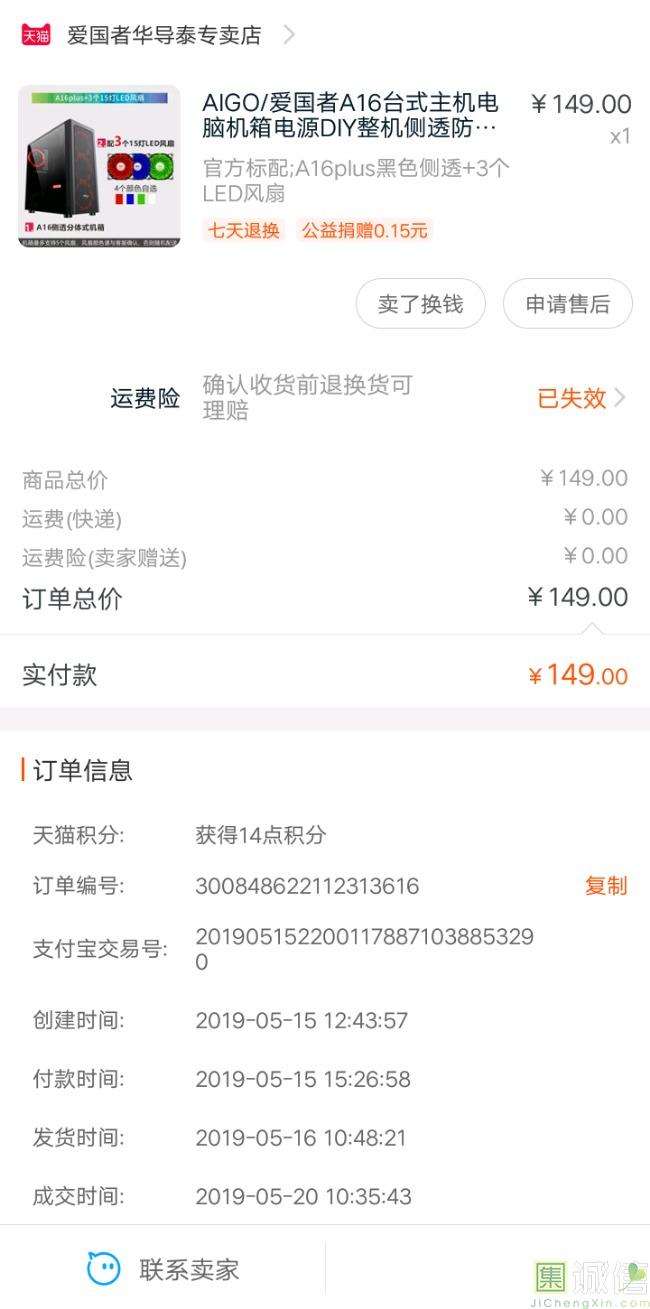Tap 申请售后 to request after-sales service
Screen dimensions: 650x1309
pos(567,304)
